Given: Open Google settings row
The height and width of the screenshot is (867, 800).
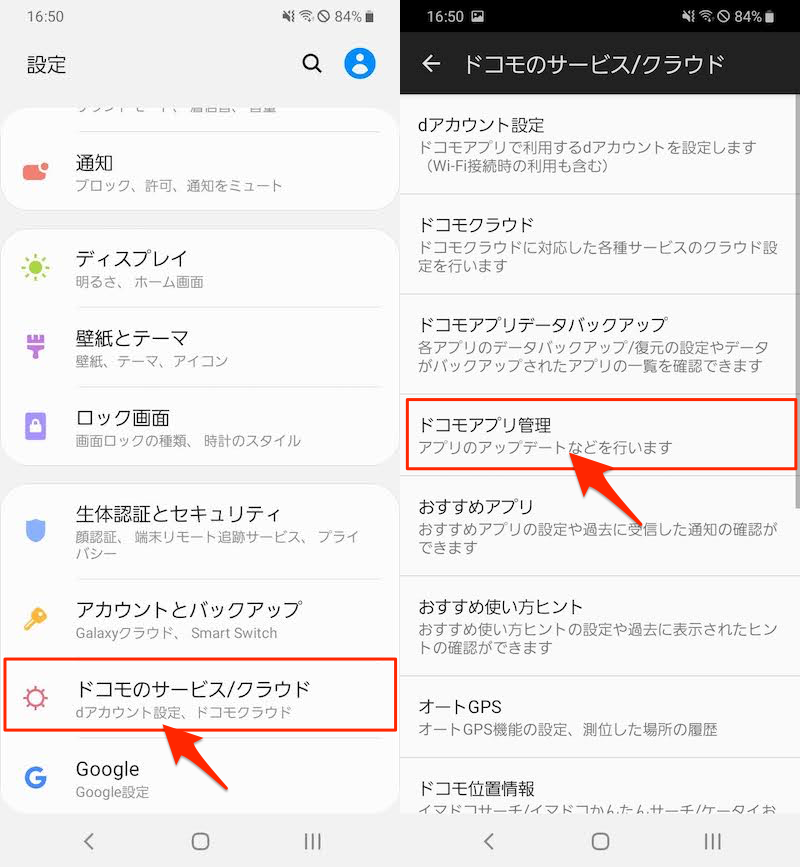Looking at the screenshot, I should 200,778.
